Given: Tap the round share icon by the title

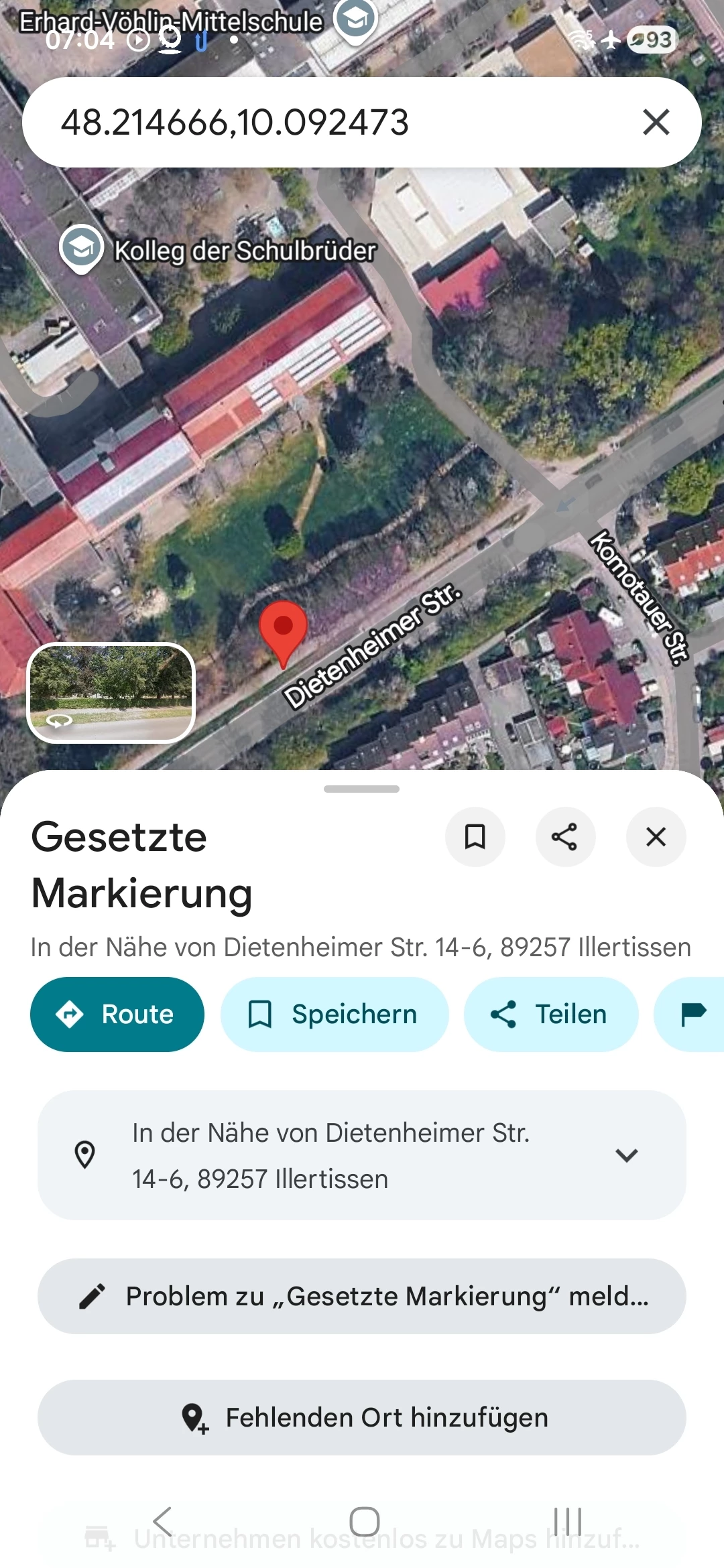Looking at the screenshot, I should 565,836.
